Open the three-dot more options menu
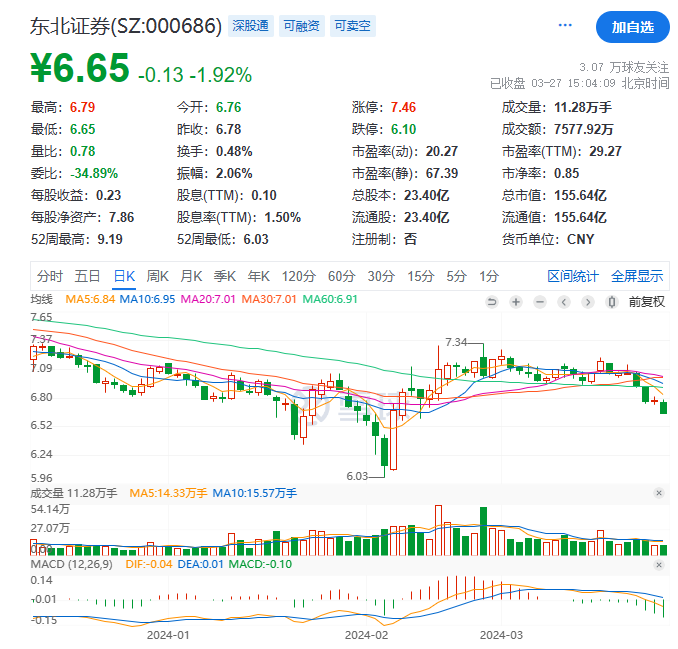The image size is (678, 649). tap(565, 25)
